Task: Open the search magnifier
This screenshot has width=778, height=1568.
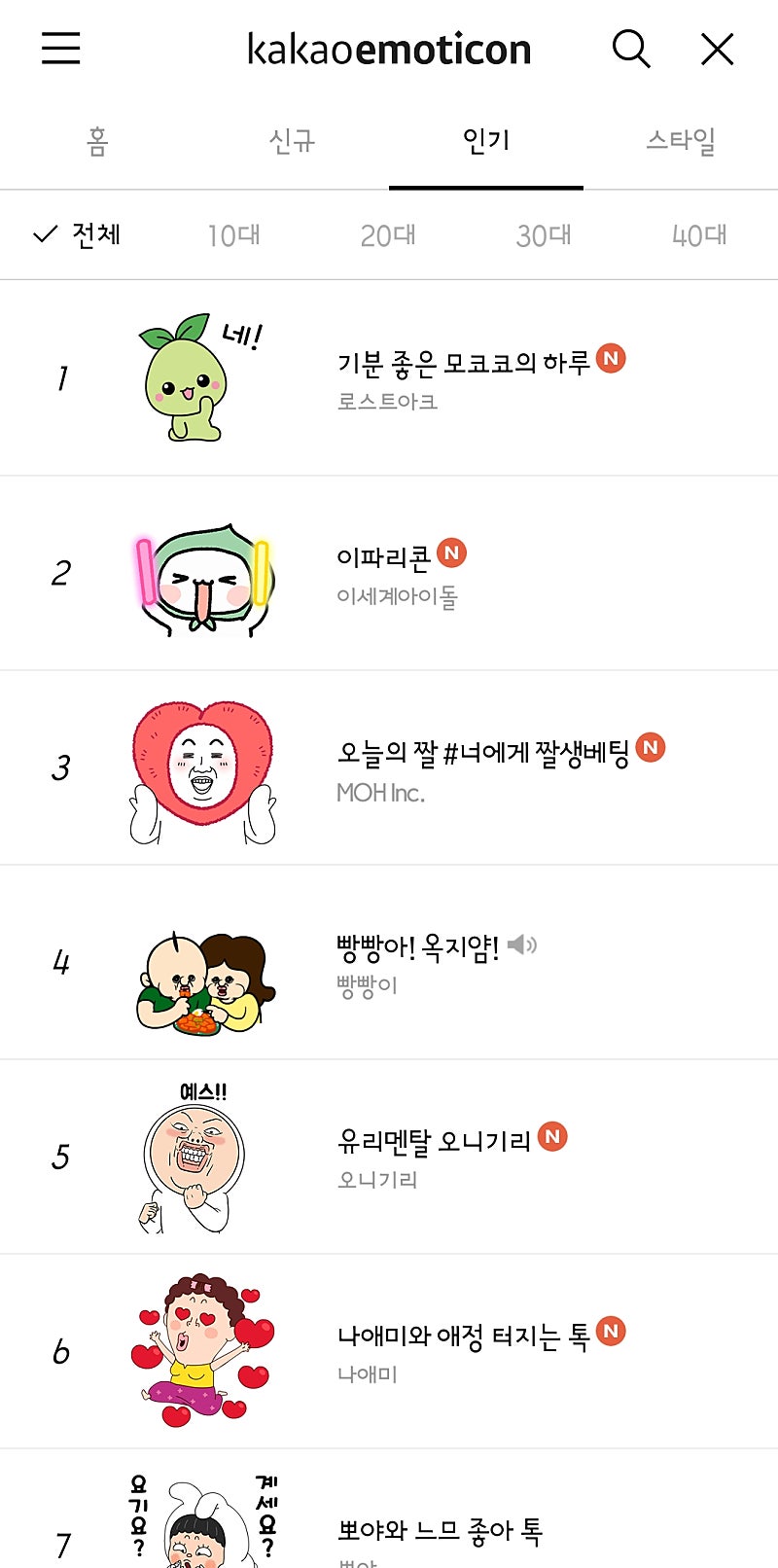Action: click(x=630, y=49)
